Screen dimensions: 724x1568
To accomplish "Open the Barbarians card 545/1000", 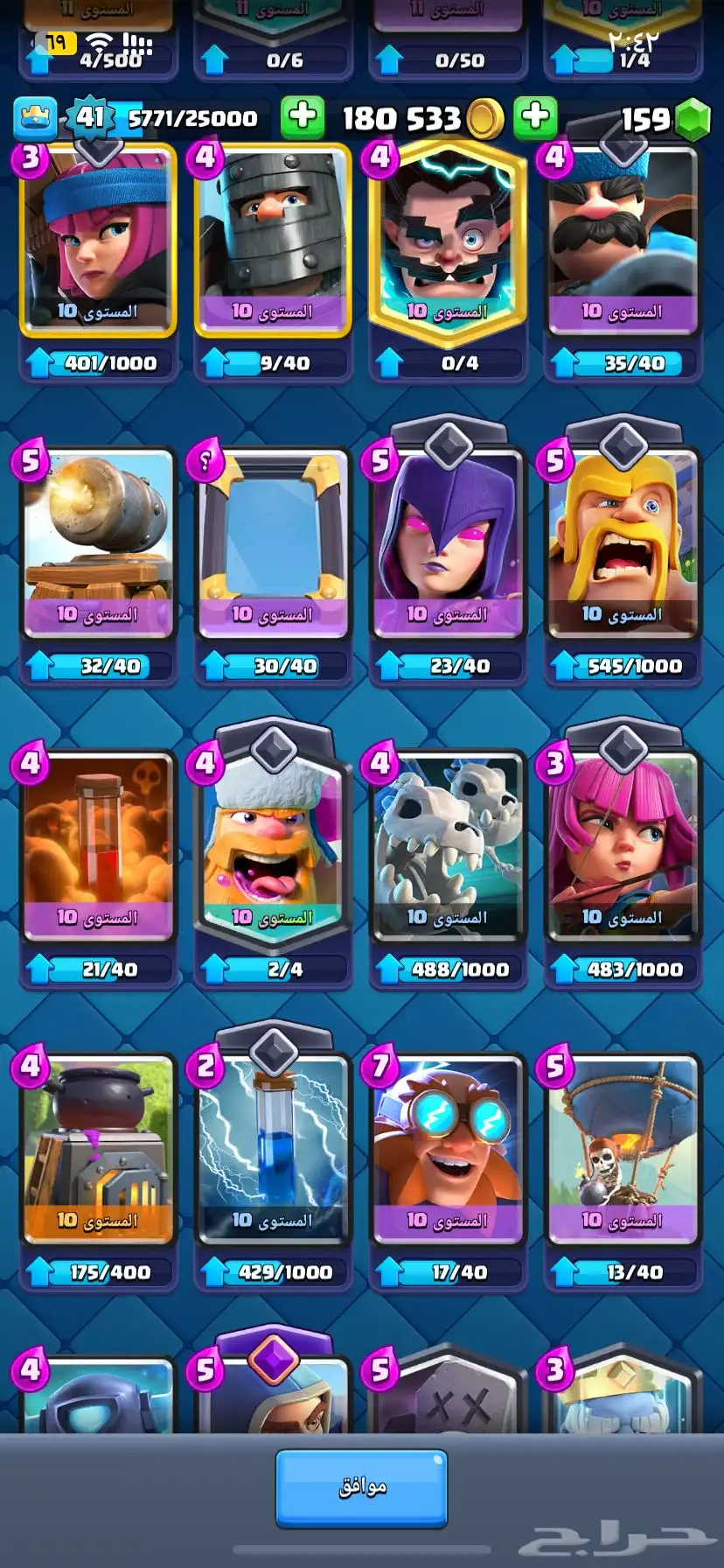I will point(623,542).
